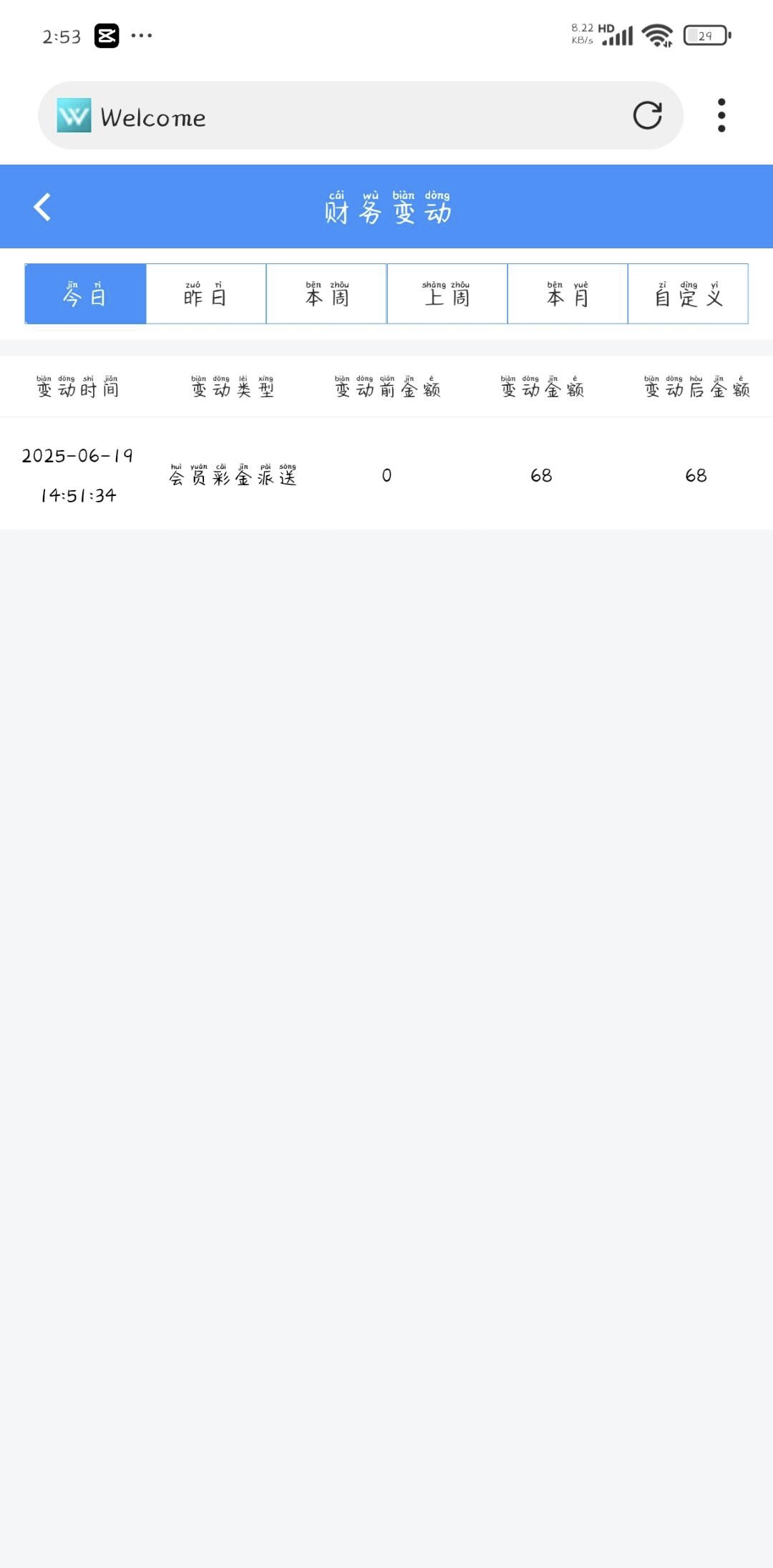Open the 自定义 date range tab
This screenshot has height=1568, width=773.
688,293
